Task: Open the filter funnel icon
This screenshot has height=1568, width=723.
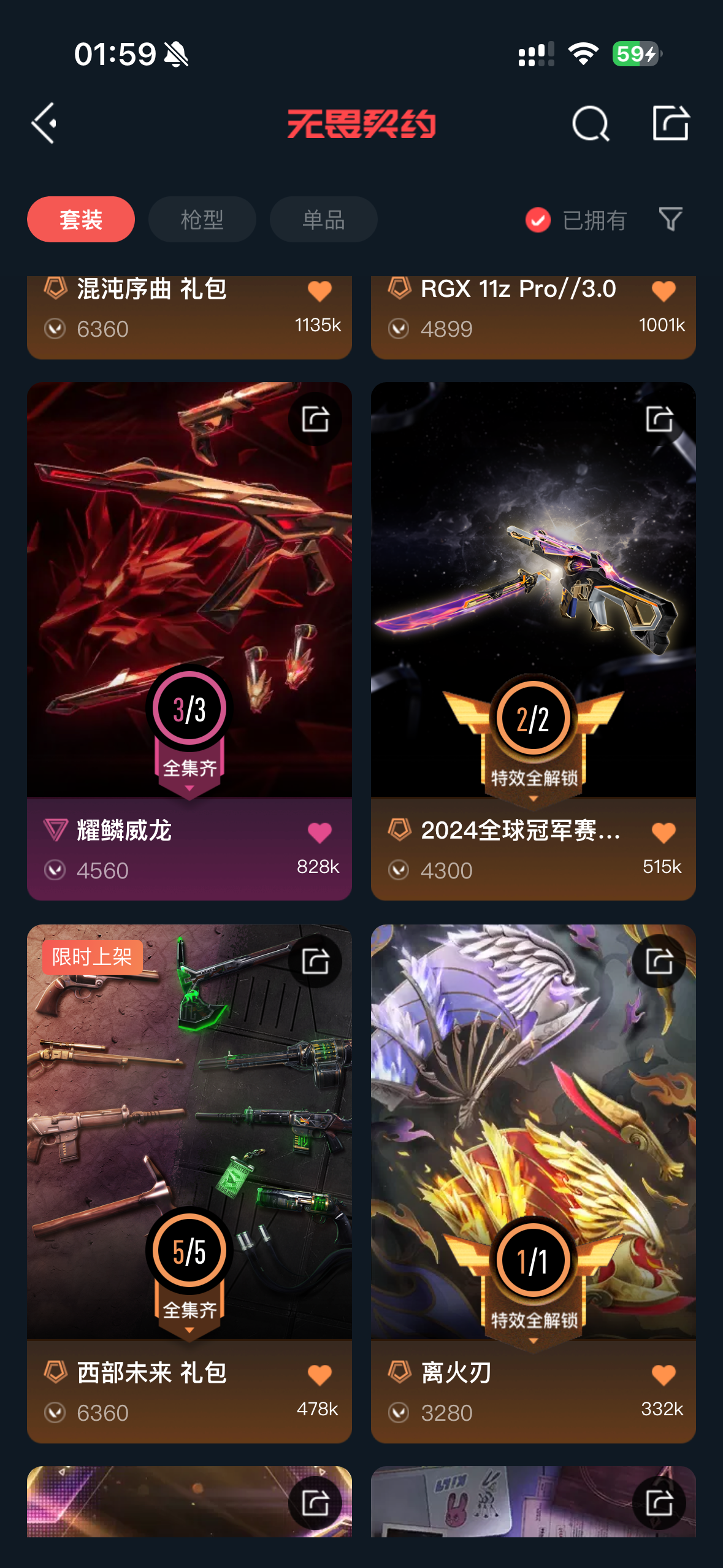Action: point(670,220)
